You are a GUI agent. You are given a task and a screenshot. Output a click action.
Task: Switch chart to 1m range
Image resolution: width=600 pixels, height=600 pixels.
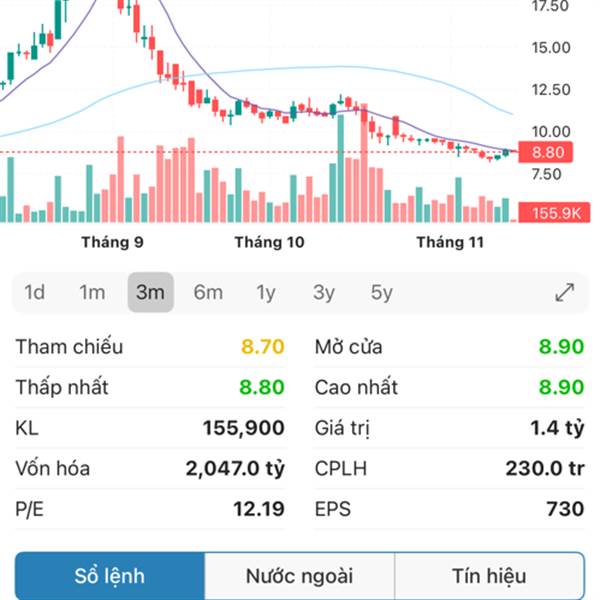point(92,293)
